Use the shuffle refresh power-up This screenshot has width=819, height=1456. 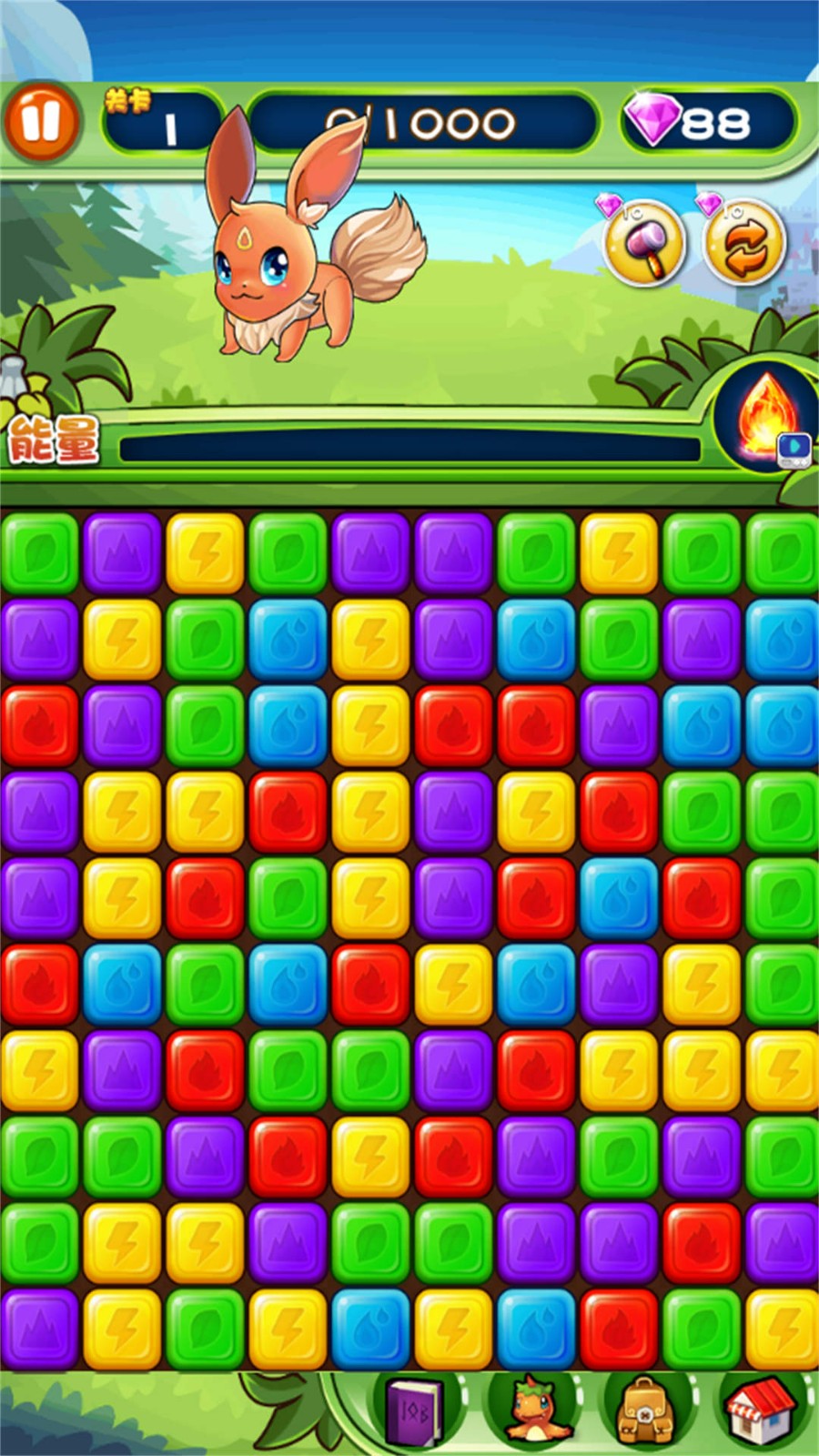(743, 242)
